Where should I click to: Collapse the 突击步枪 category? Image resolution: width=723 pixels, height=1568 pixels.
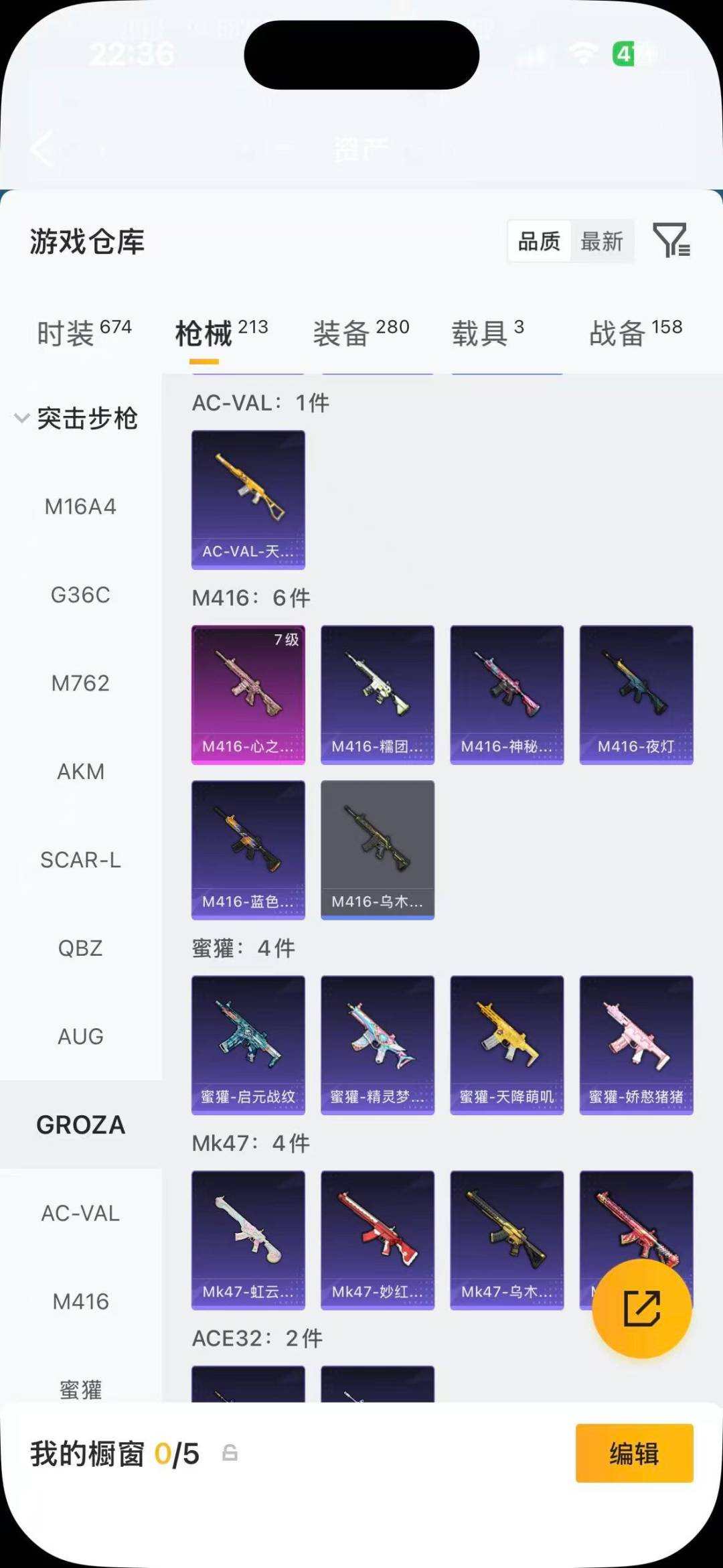[76, 419]
